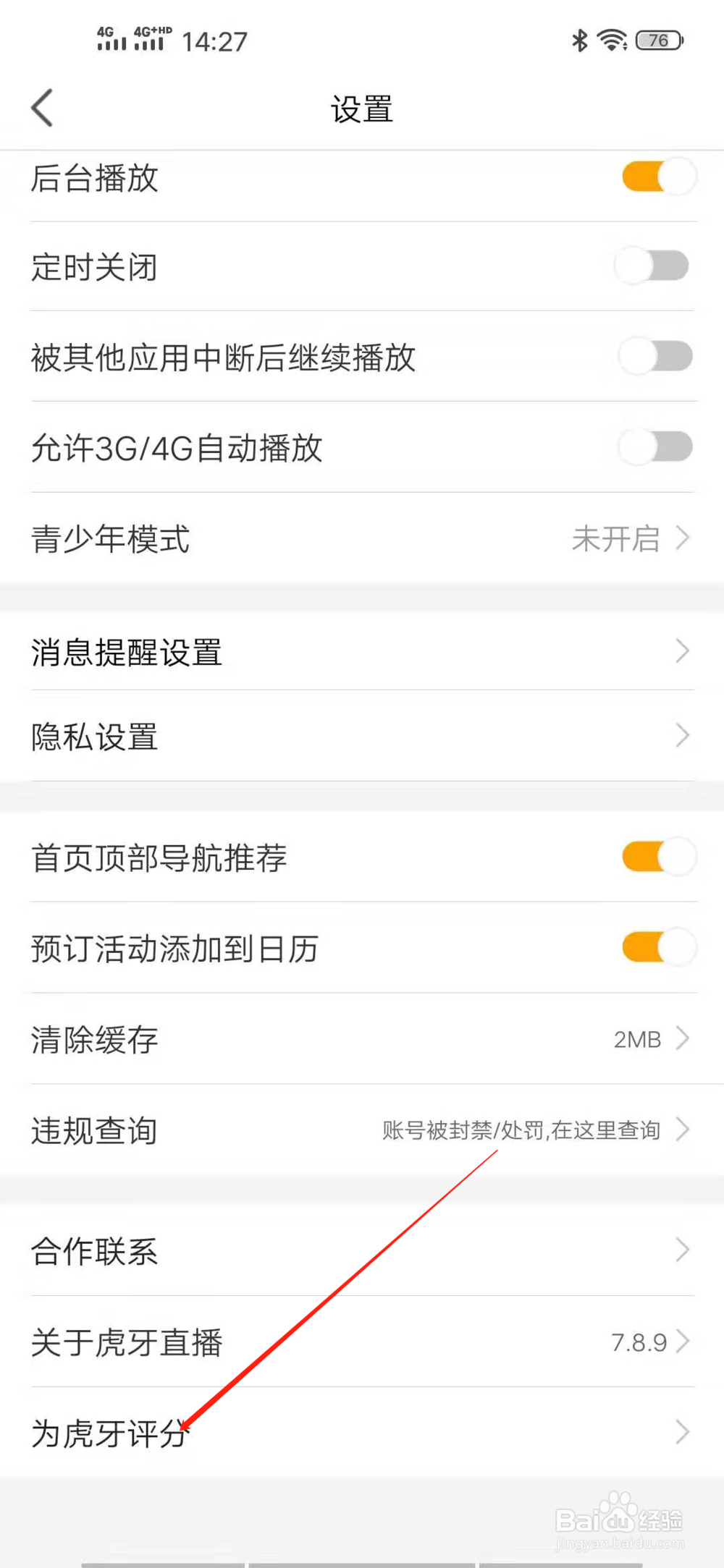Tap 清除缓存 to clear 2MB cache
724x1568 pixels.
[362, 1039]
